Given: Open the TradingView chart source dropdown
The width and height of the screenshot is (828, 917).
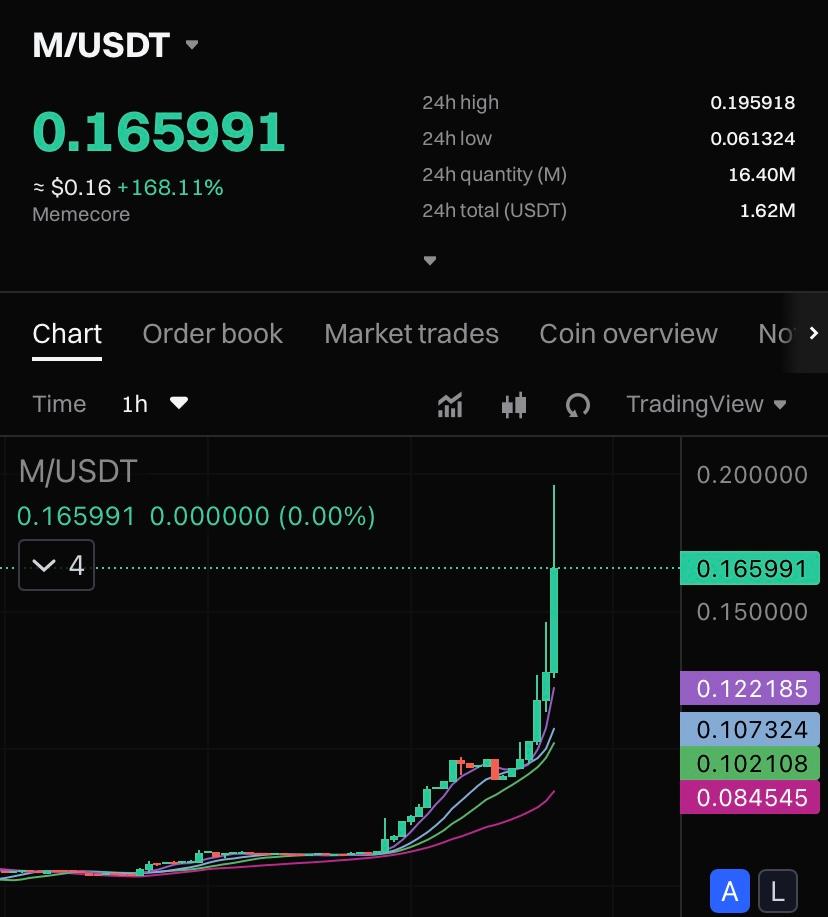Looking at the screenshot, I should click(x=706, y=404).
